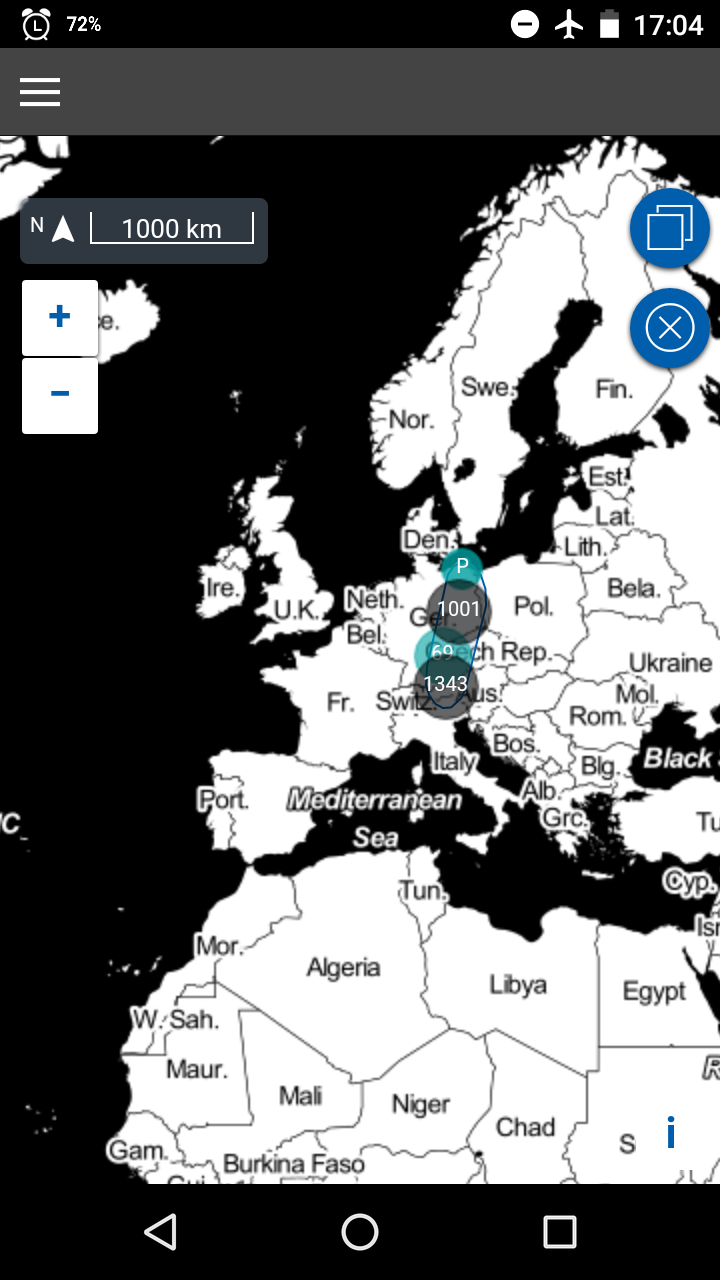Viewport: 720px width, 1280px height.
Task: Open the map layers button
Action: tap(670, 229)
